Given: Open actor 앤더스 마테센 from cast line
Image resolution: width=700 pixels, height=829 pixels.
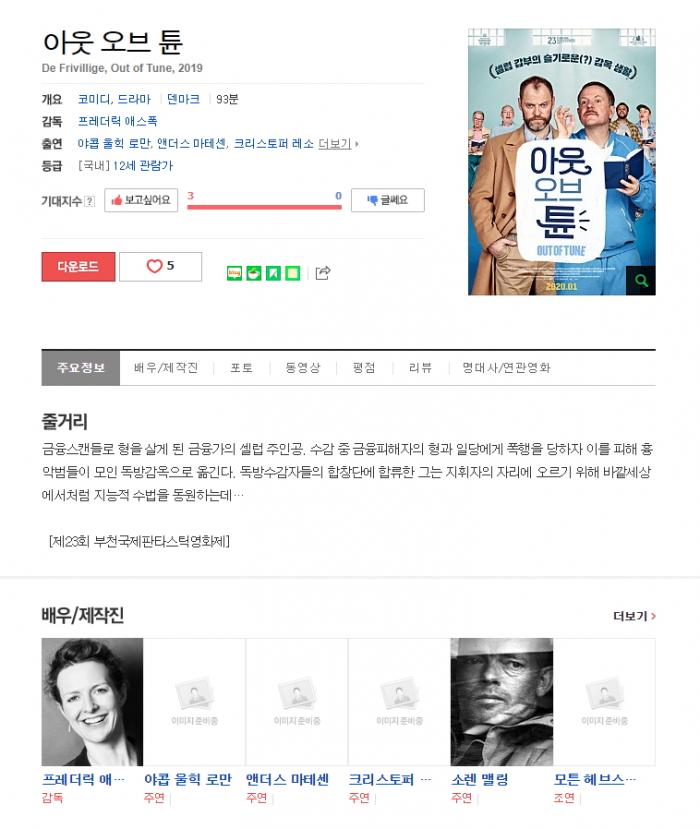Looking at the screenshot, I should pos(192,144).
